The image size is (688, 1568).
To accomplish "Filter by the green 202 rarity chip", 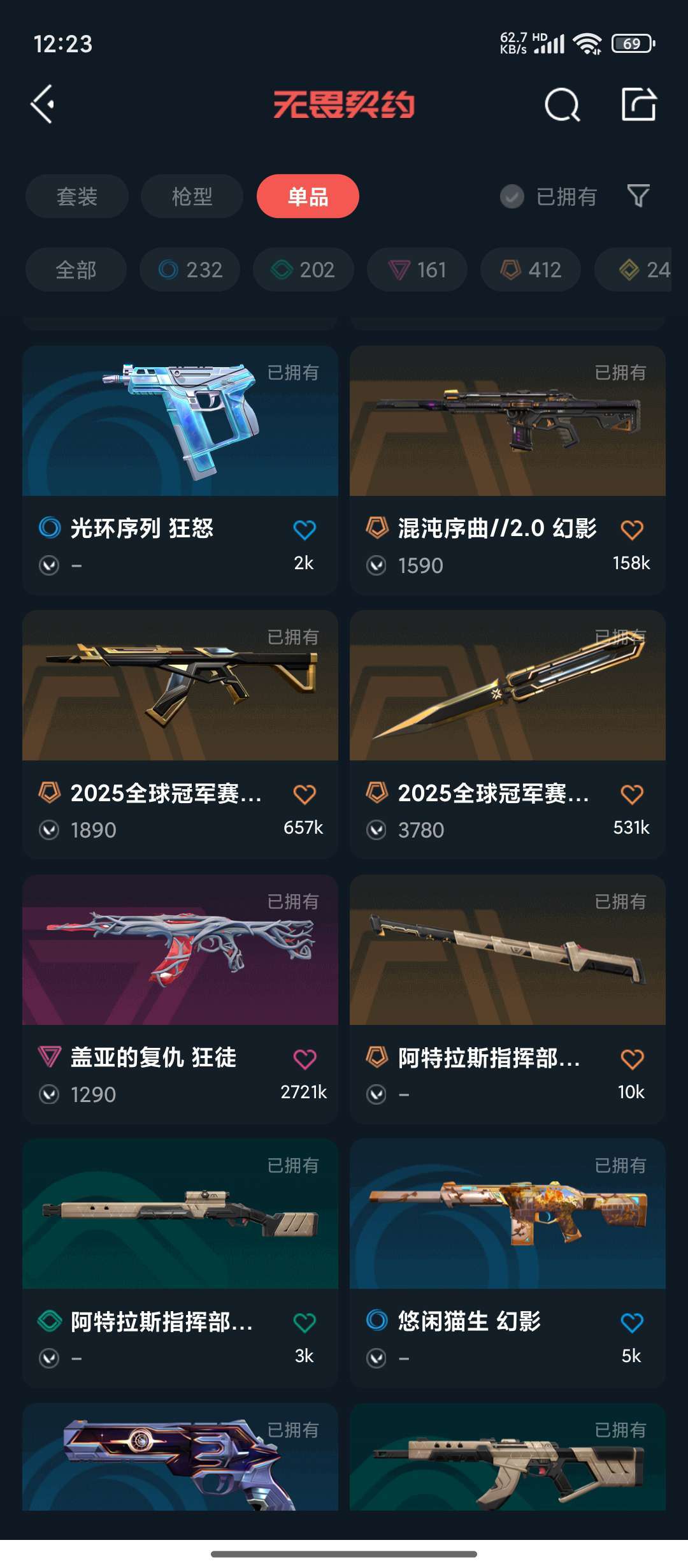I will 303,270.
